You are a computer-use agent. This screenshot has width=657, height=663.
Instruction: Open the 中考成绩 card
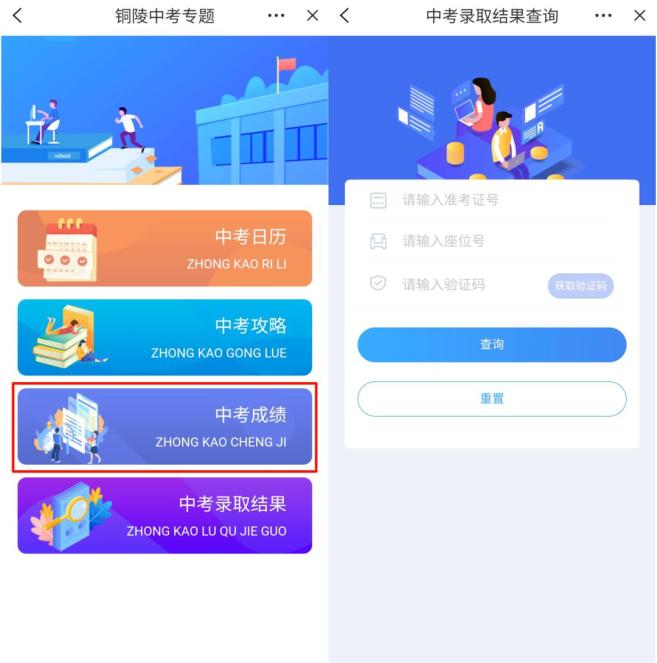coord(164,427)
